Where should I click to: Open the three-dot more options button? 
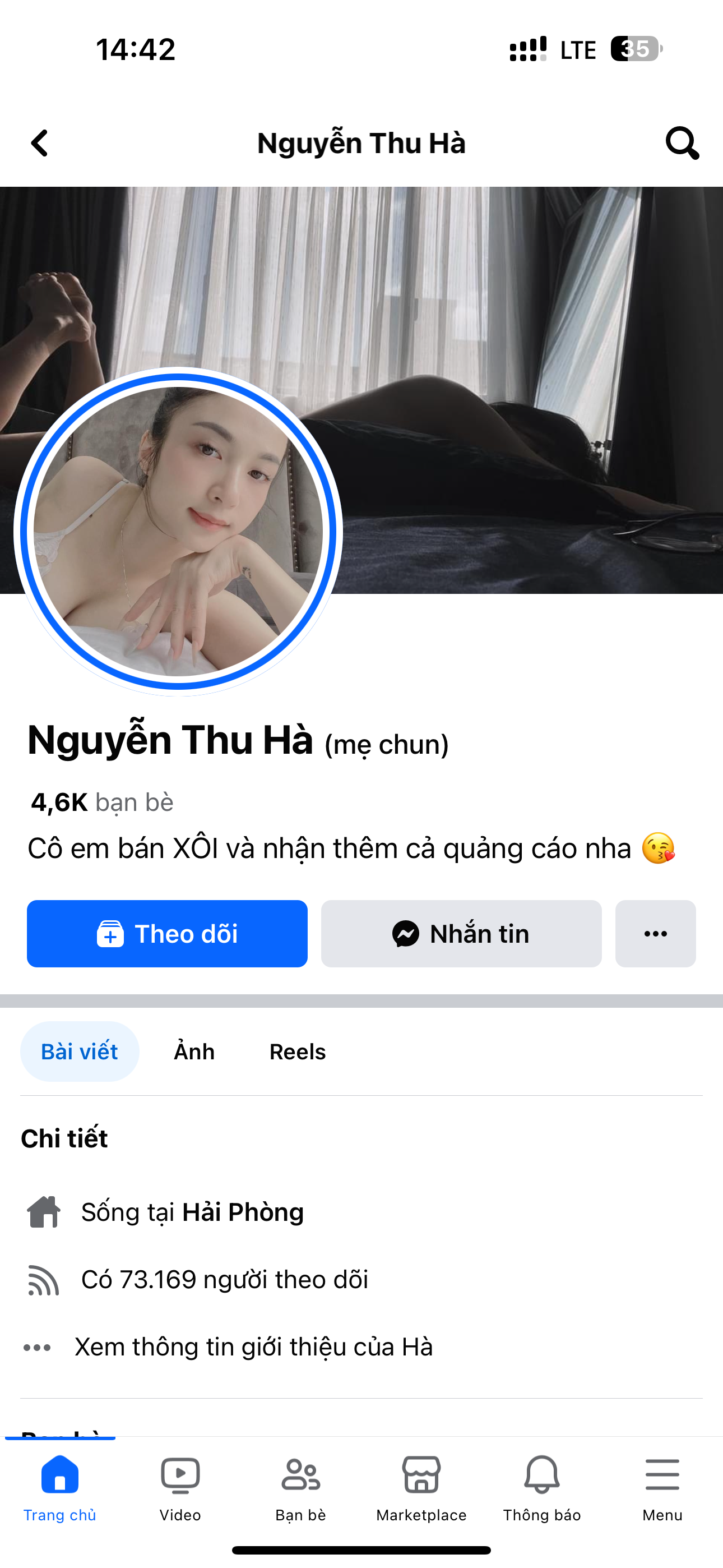click(655, 933)
